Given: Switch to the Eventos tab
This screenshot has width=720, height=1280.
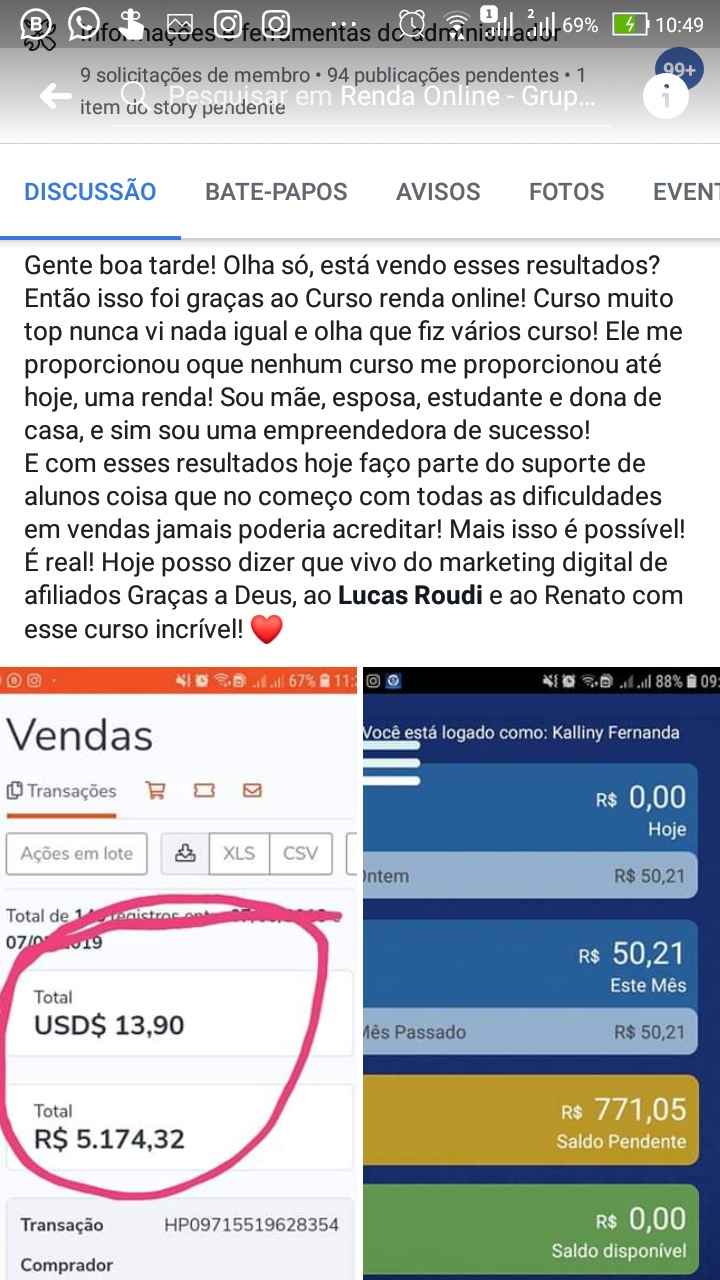Looking at the screenshot, I should click(686, 192).
